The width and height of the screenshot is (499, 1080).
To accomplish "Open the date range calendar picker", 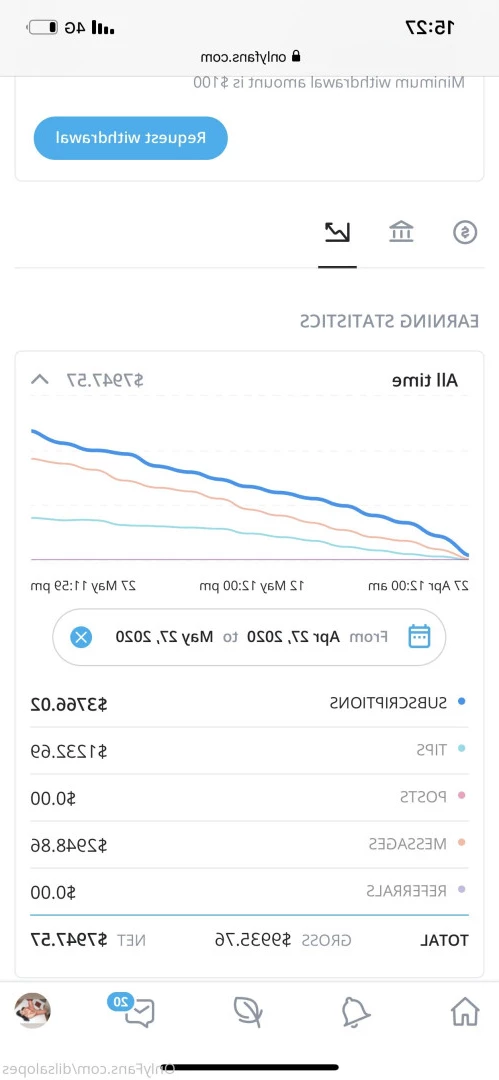I will click(x=419, y=636).
